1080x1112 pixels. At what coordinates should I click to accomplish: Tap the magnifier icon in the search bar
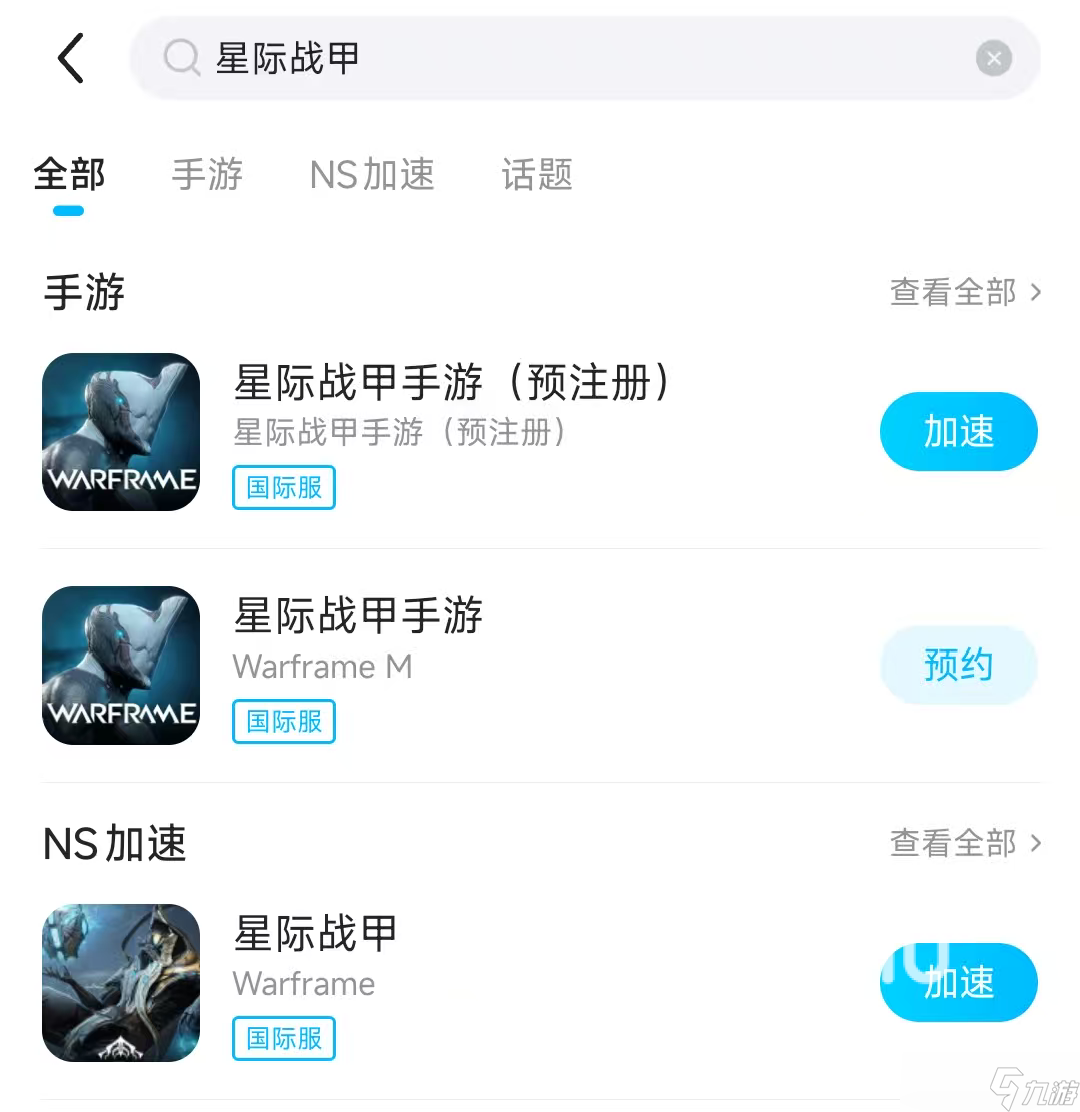(x=182, y=59)
